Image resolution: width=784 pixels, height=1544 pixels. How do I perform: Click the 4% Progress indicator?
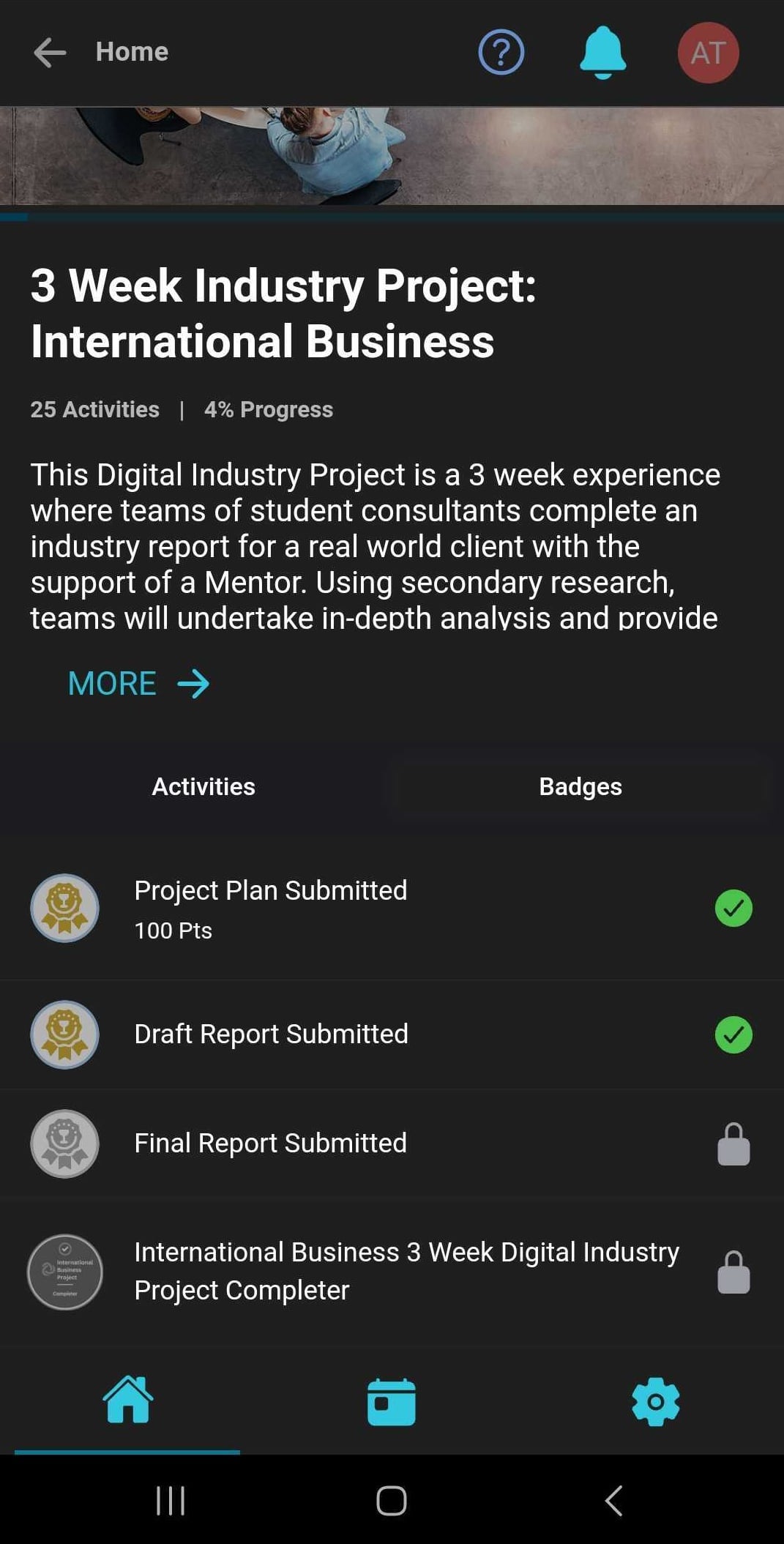coord(268,409)
